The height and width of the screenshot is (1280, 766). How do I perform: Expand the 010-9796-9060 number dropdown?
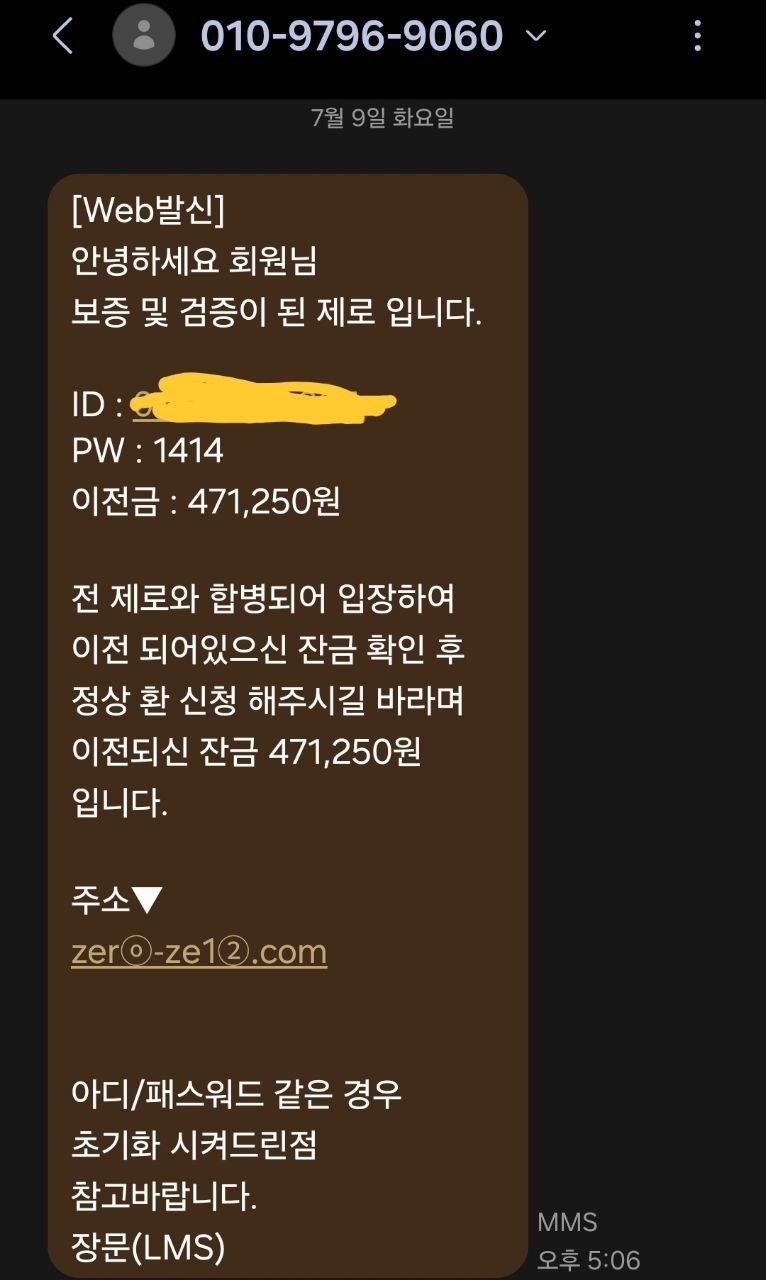537,37
